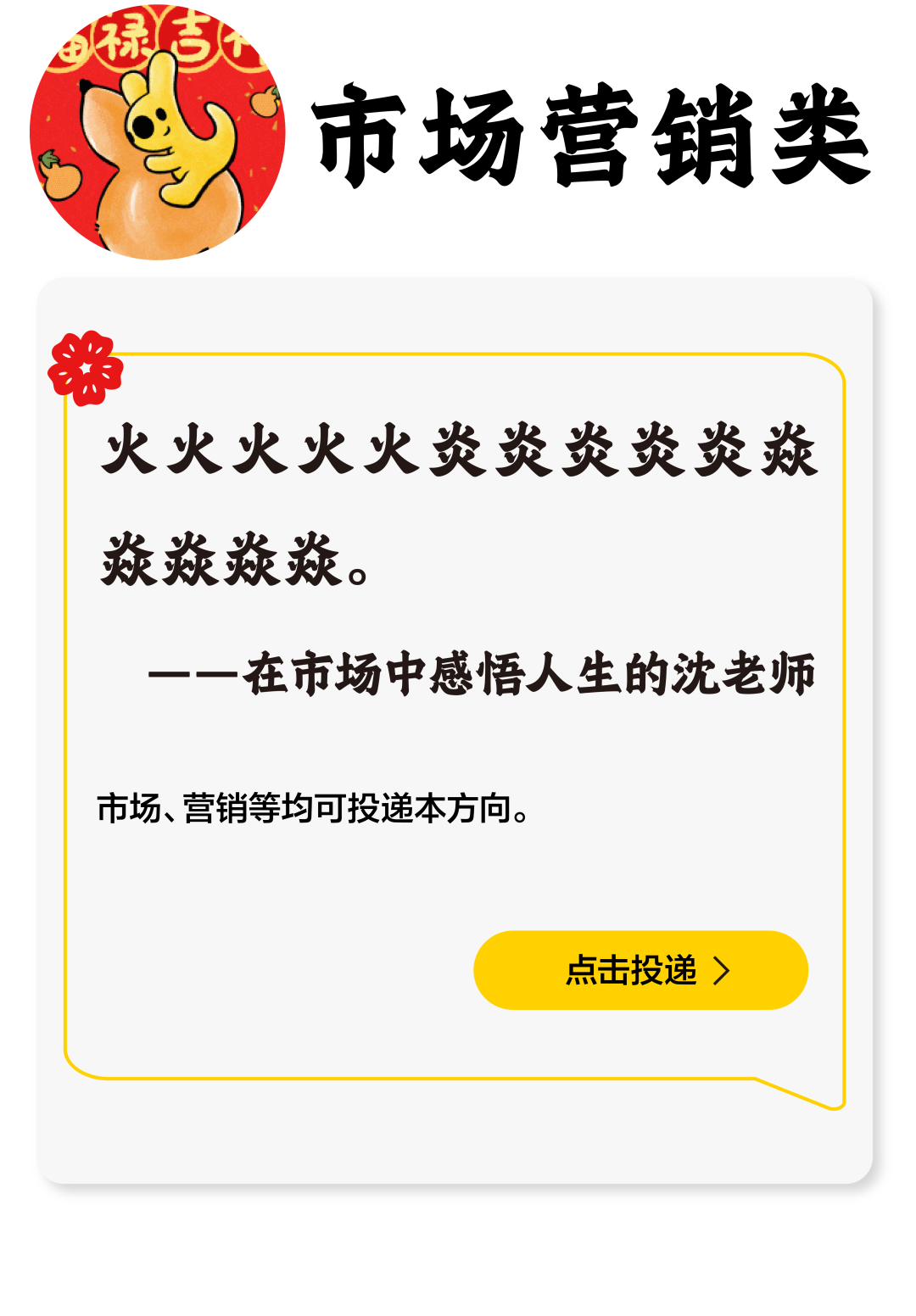
Task: Toggle the 火火火 quote visibility
Action: [x=458, y=458]
